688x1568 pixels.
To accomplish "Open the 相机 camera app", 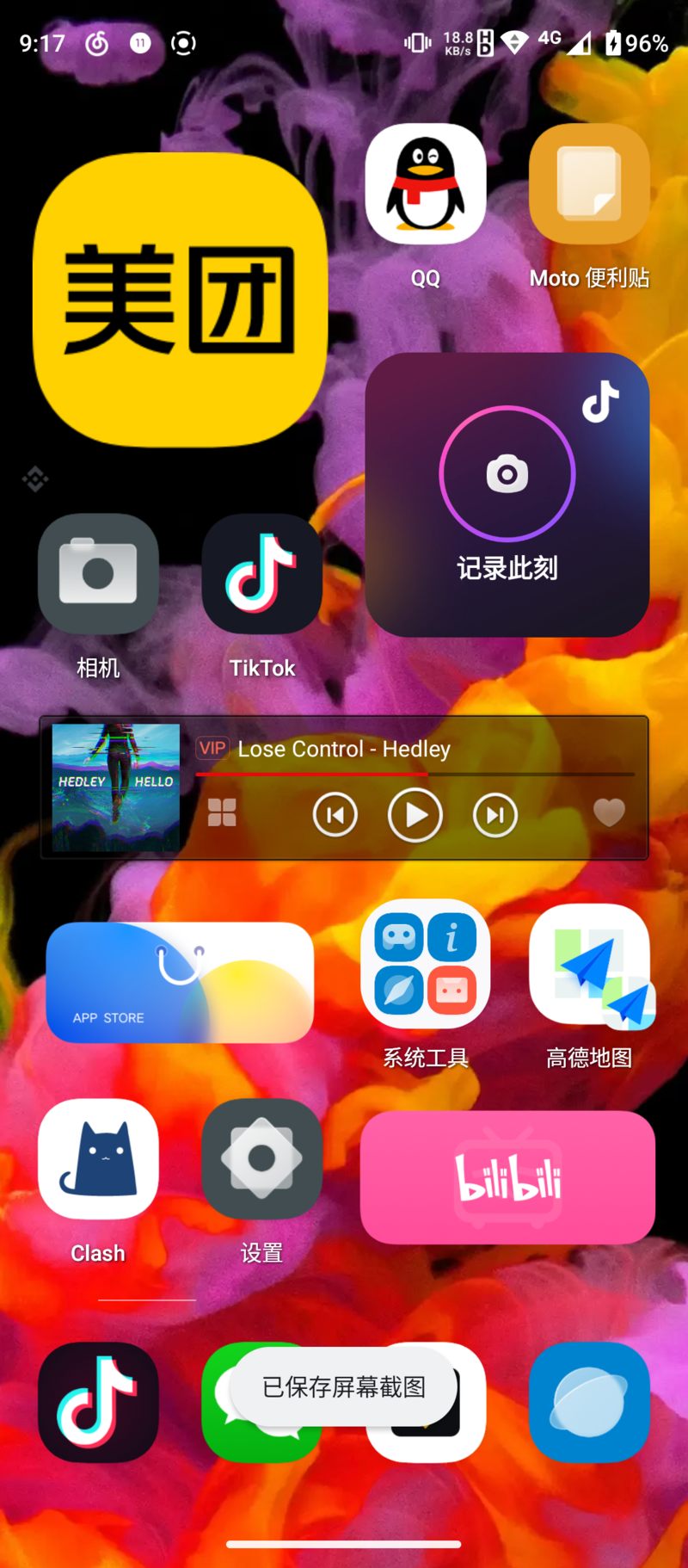I will coord(98,574).
